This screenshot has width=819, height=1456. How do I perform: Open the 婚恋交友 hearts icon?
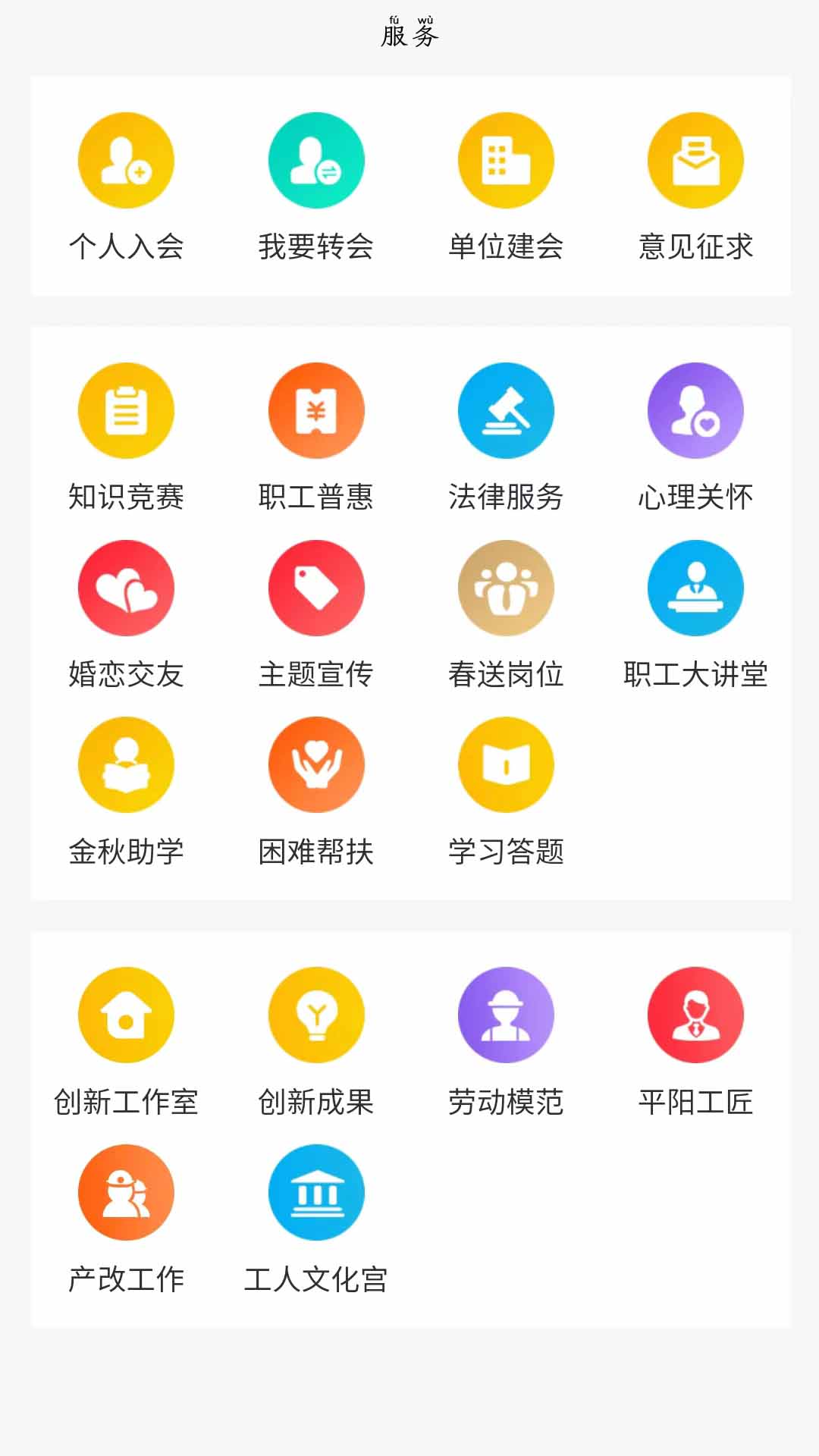tap(126, 588)
